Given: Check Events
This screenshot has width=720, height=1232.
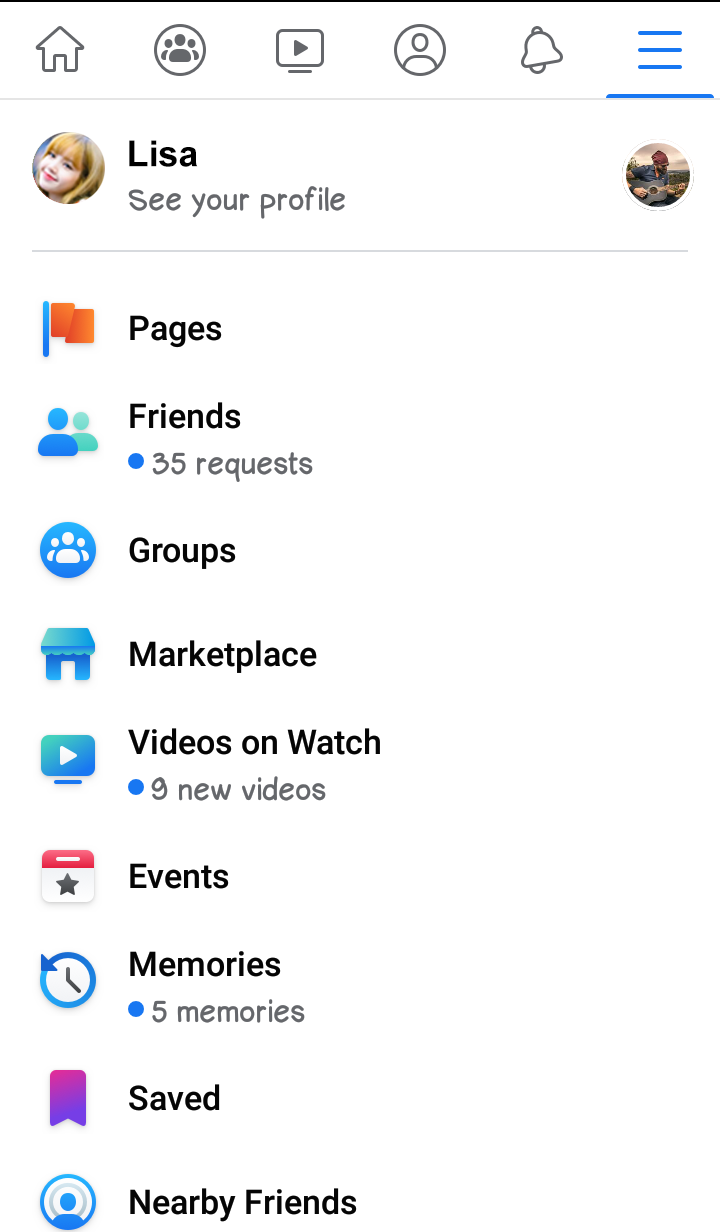Looking at the screenshot, I should click(x=178, y=877).
